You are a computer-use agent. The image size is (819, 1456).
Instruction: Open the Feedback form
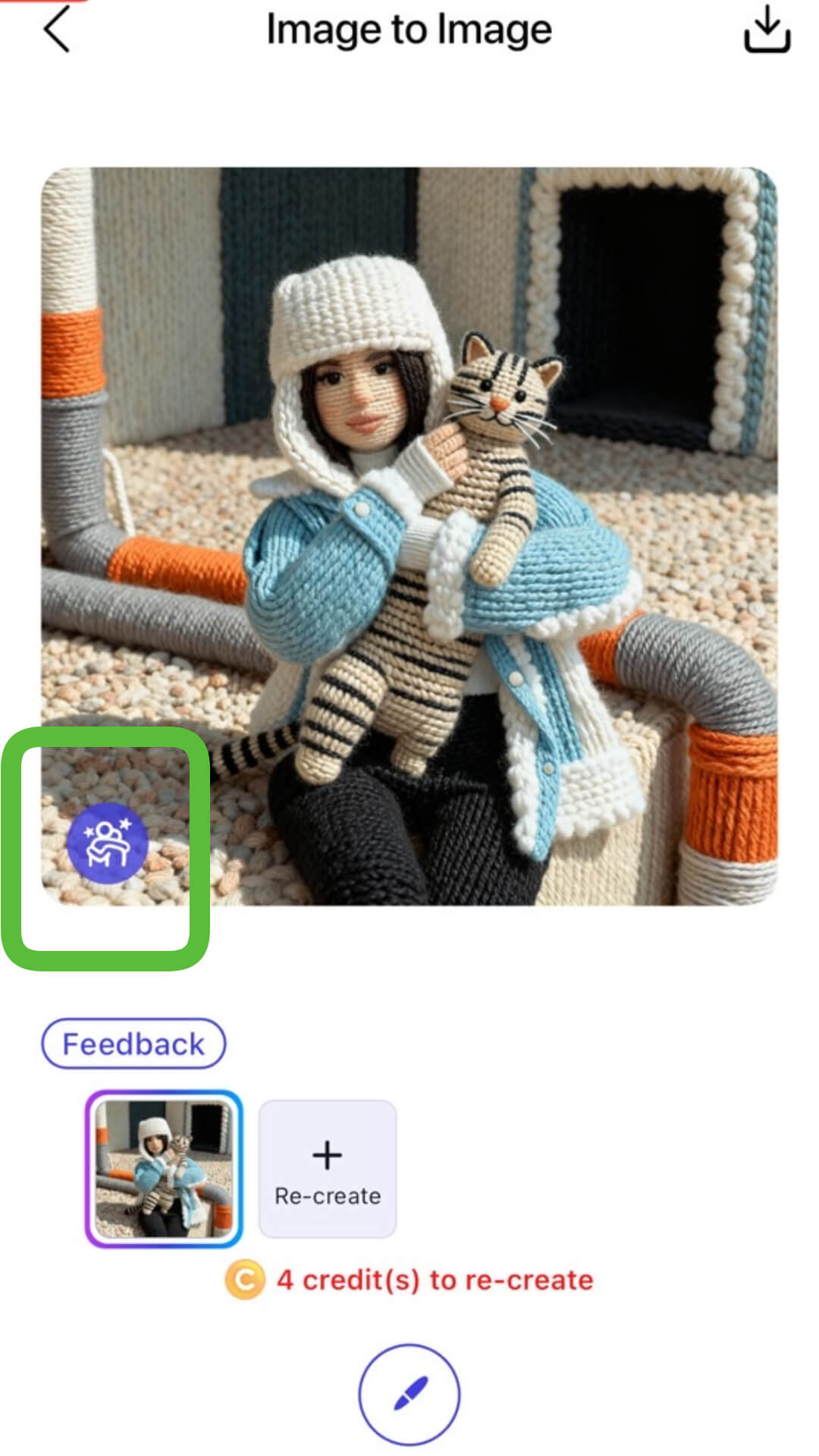point(133,1043)
